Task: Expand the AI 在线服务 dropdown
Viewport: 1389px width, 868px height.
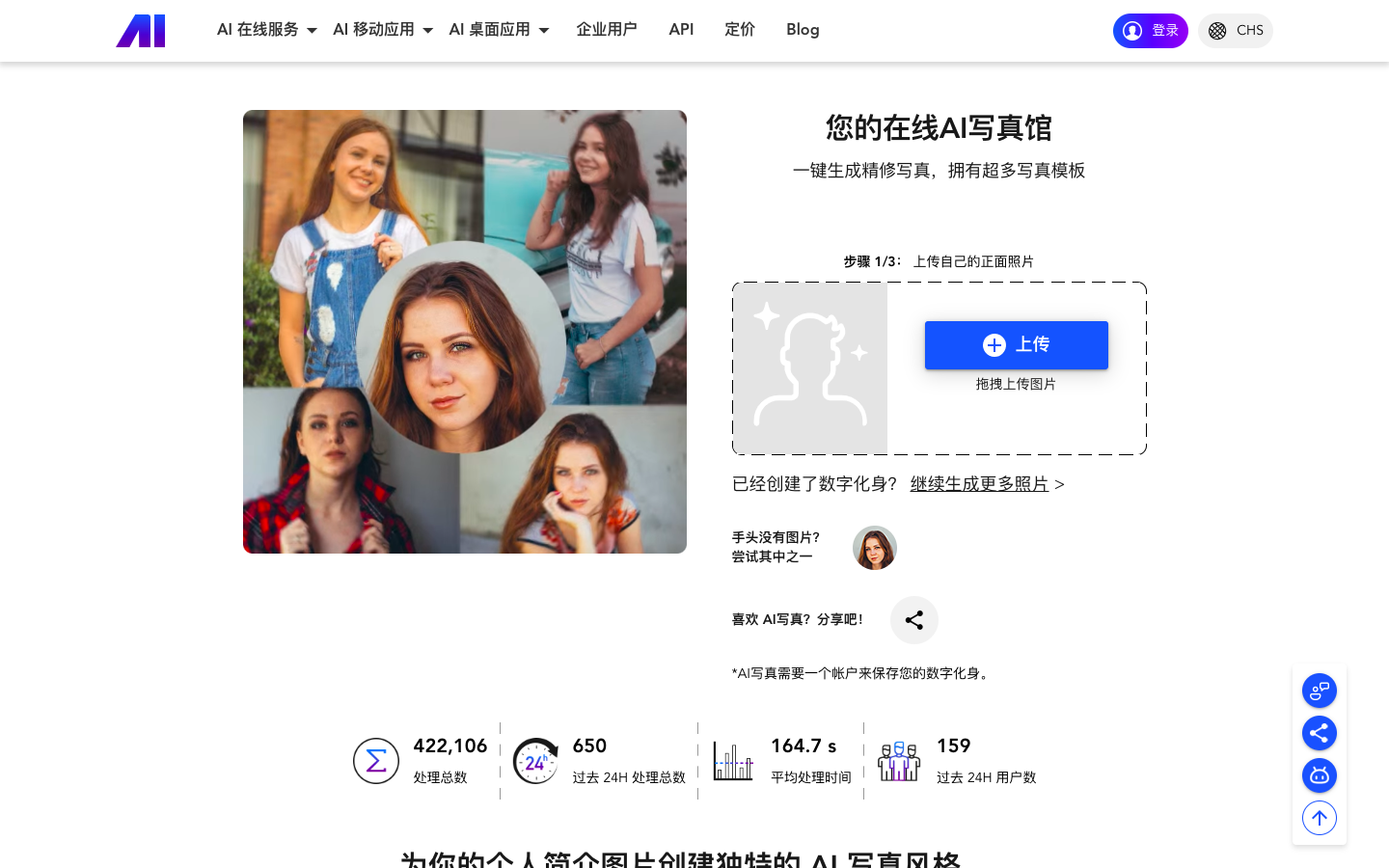Action: tap(266, 30)
